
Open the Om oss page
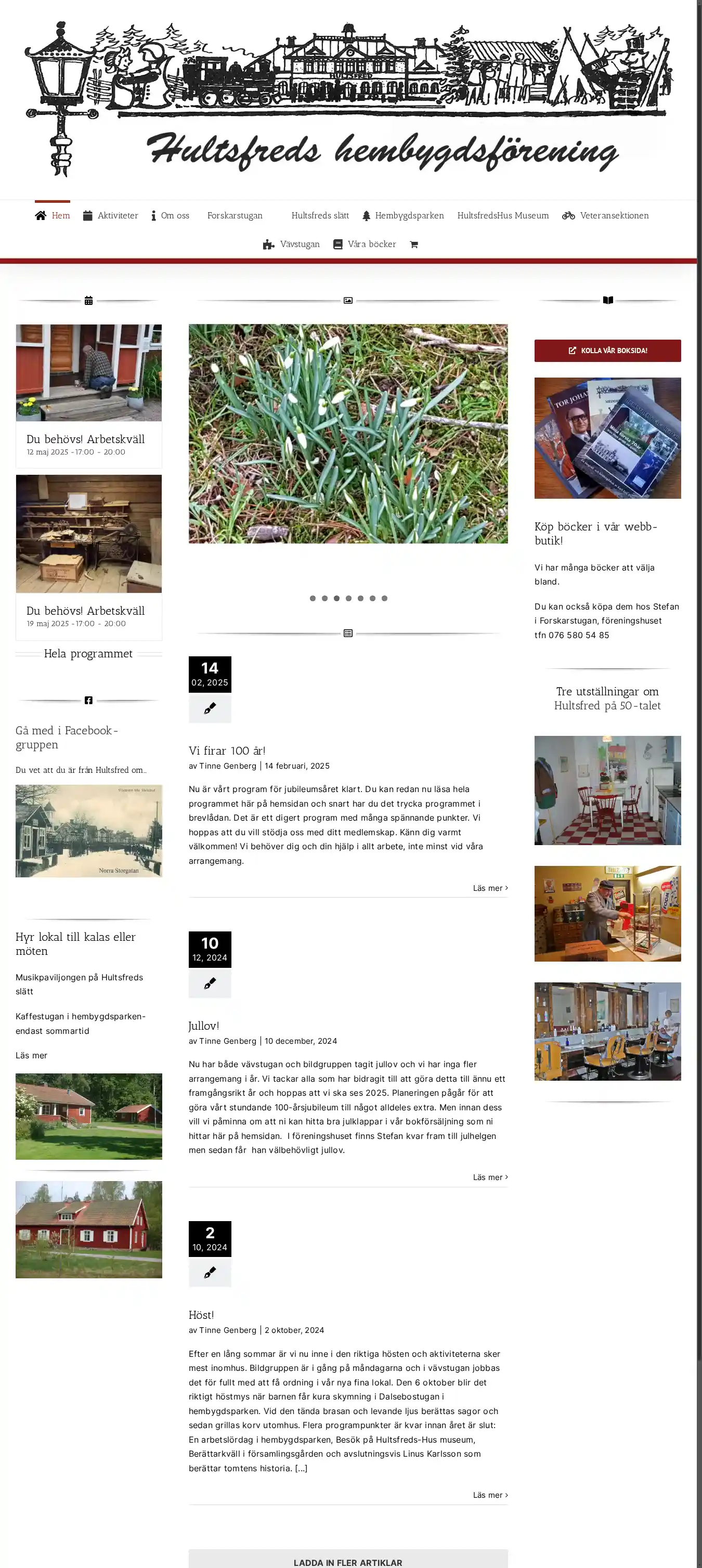pyautogui.click(x=171, y=215)
